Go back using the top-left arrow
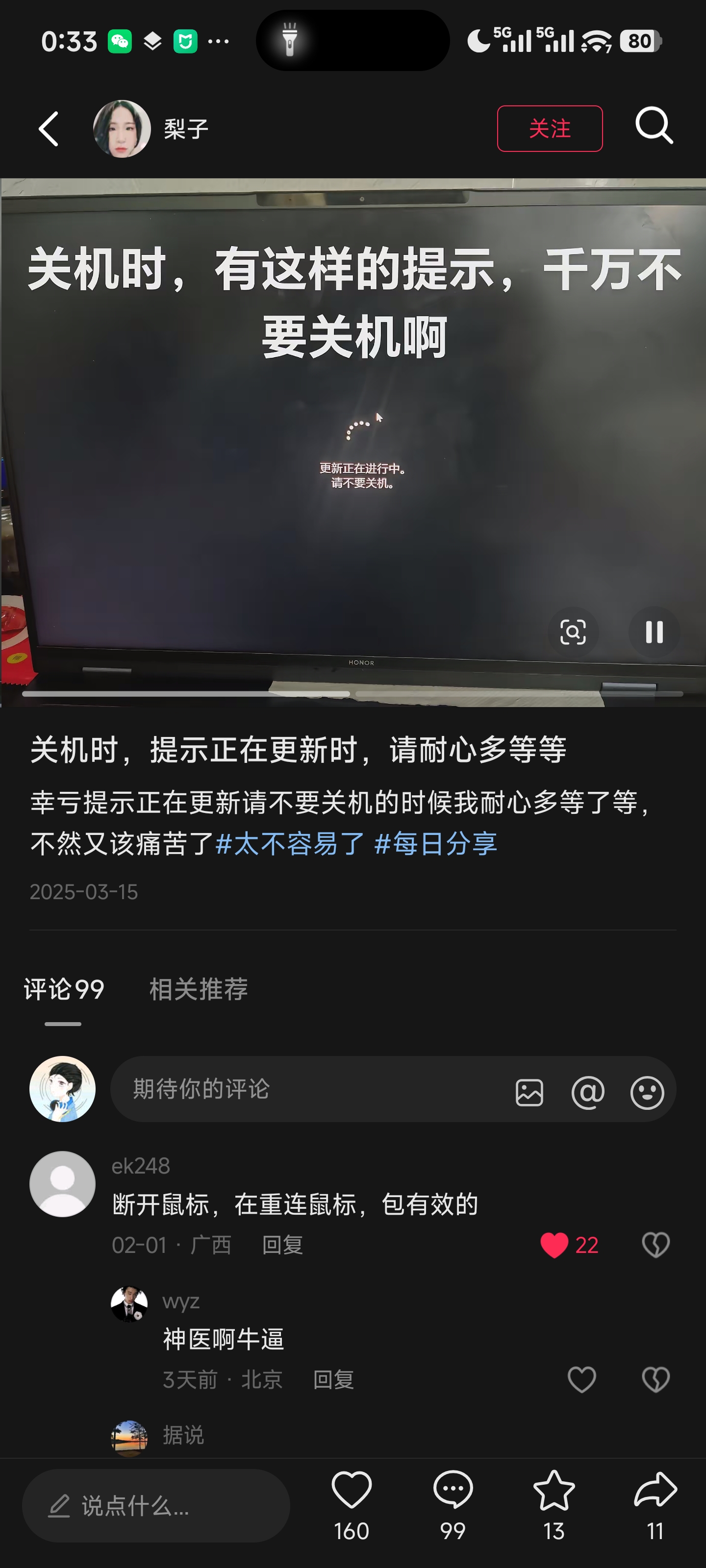 point(49,128)
